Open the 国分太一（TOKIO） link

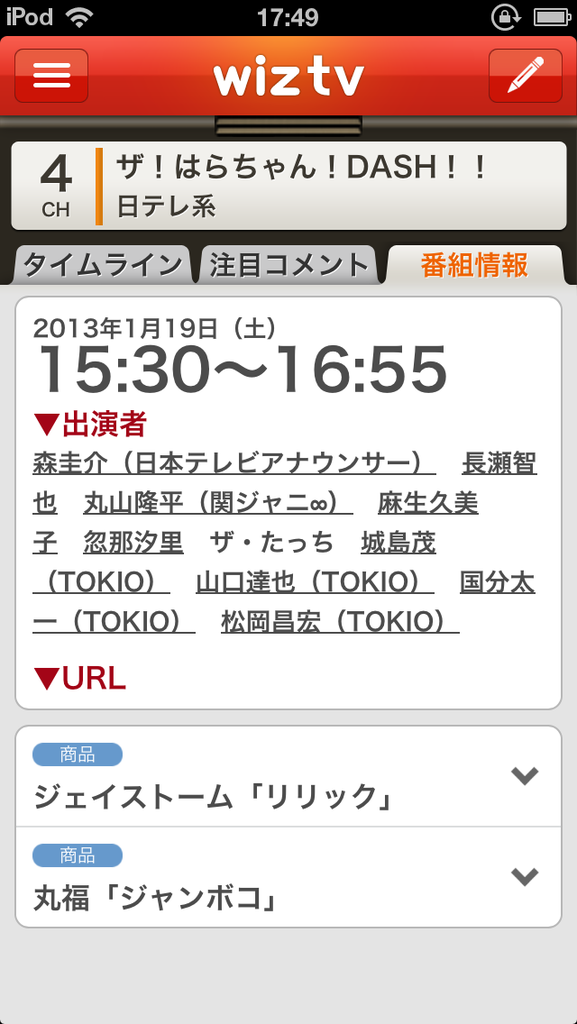tap(497, 582)
